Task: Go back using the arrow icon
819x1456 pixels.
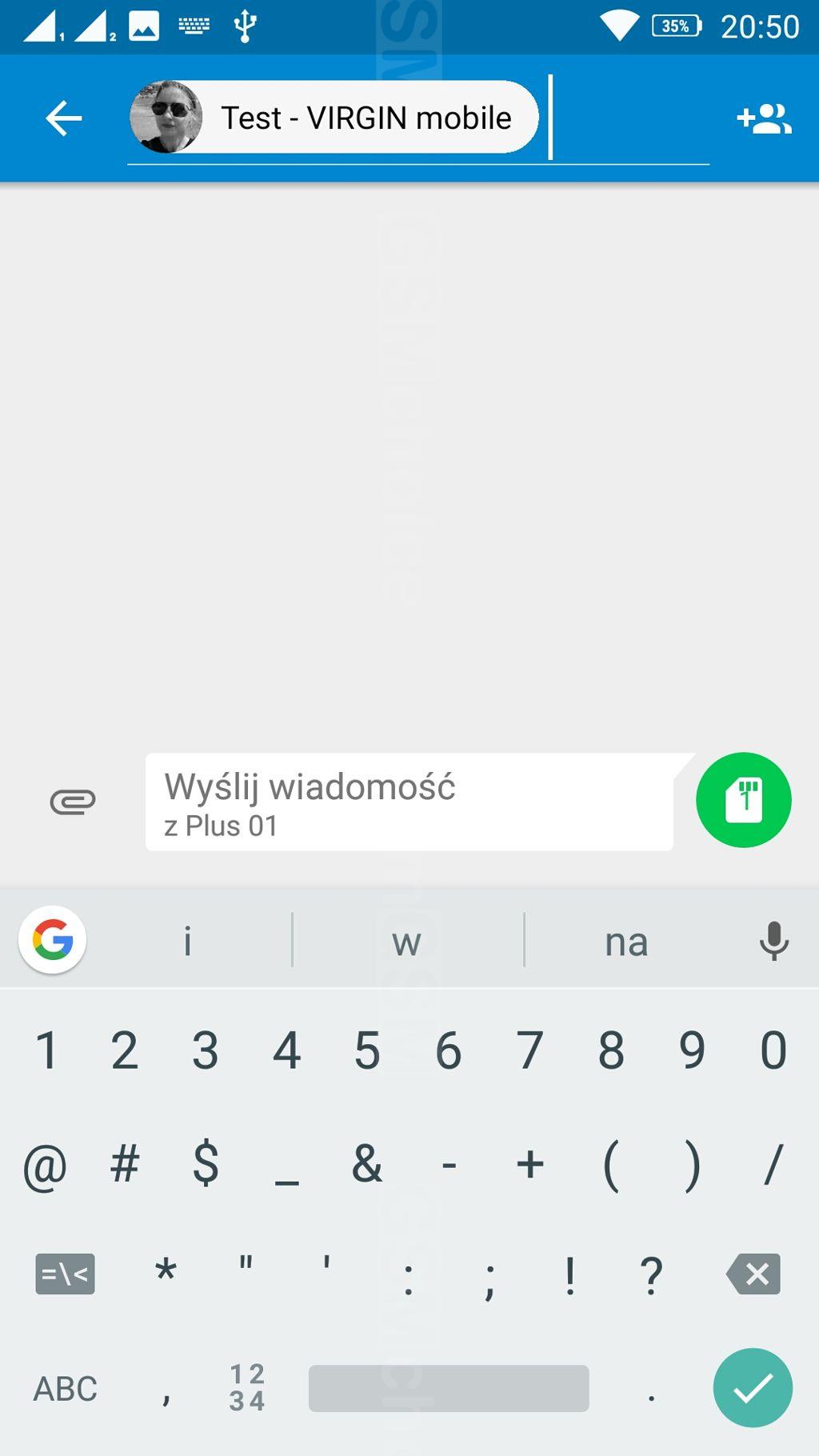Action: pos(63,118)
